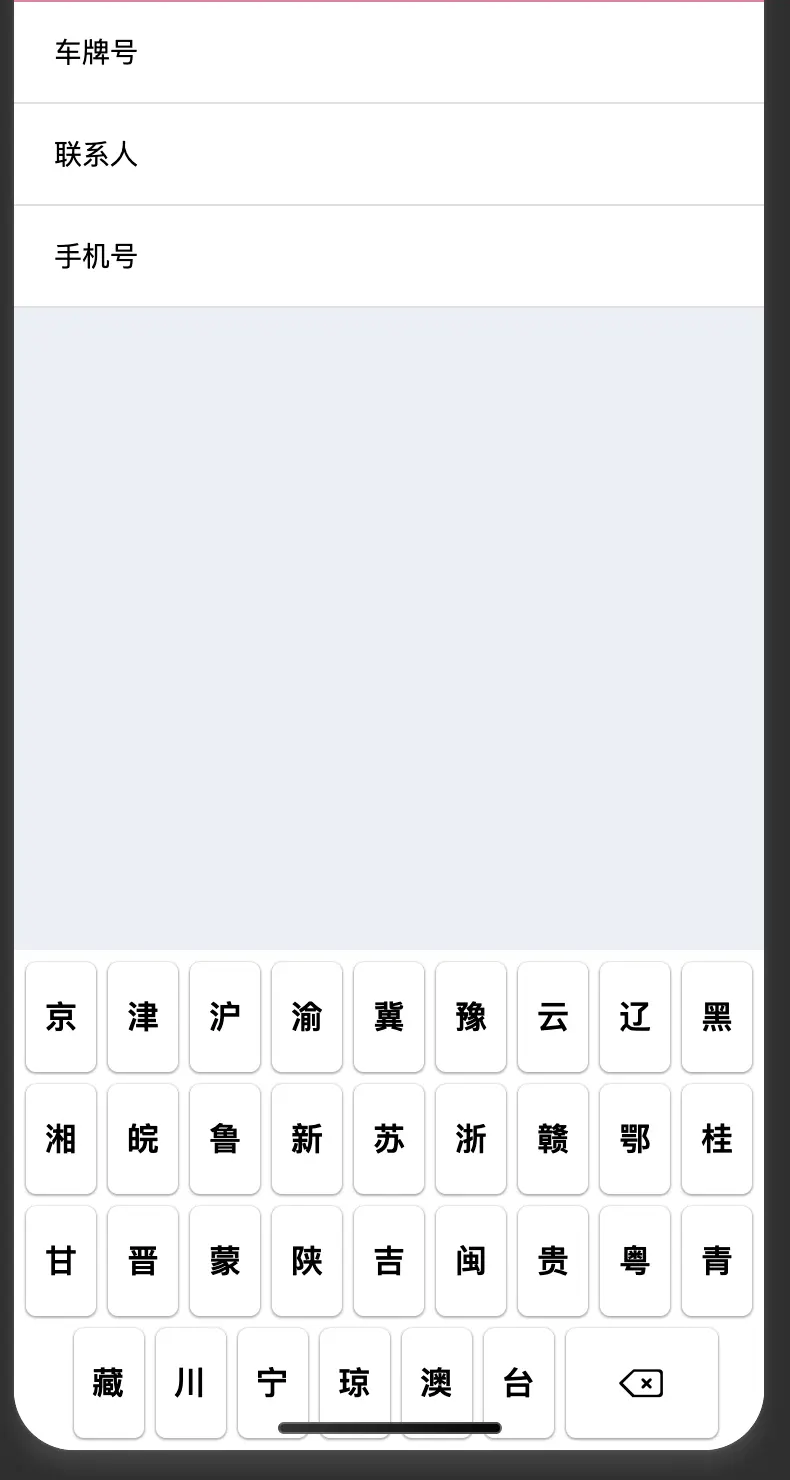Tap the 青 key
The height and width of the screenshot is (1480, 790).
717,1261
